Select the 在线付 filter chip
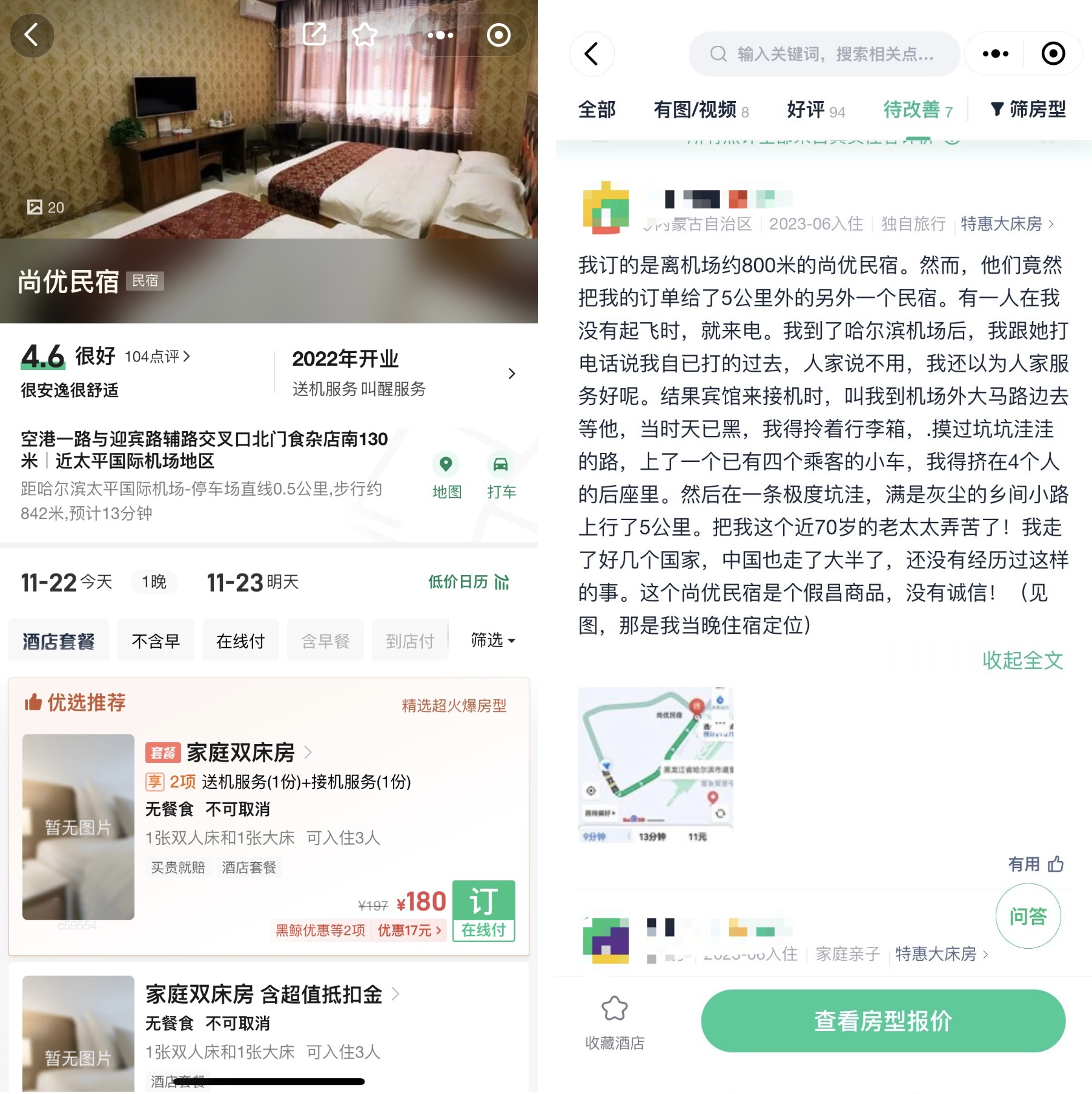The width and height of the screenshot is (1092, 1094). [240, 641]
